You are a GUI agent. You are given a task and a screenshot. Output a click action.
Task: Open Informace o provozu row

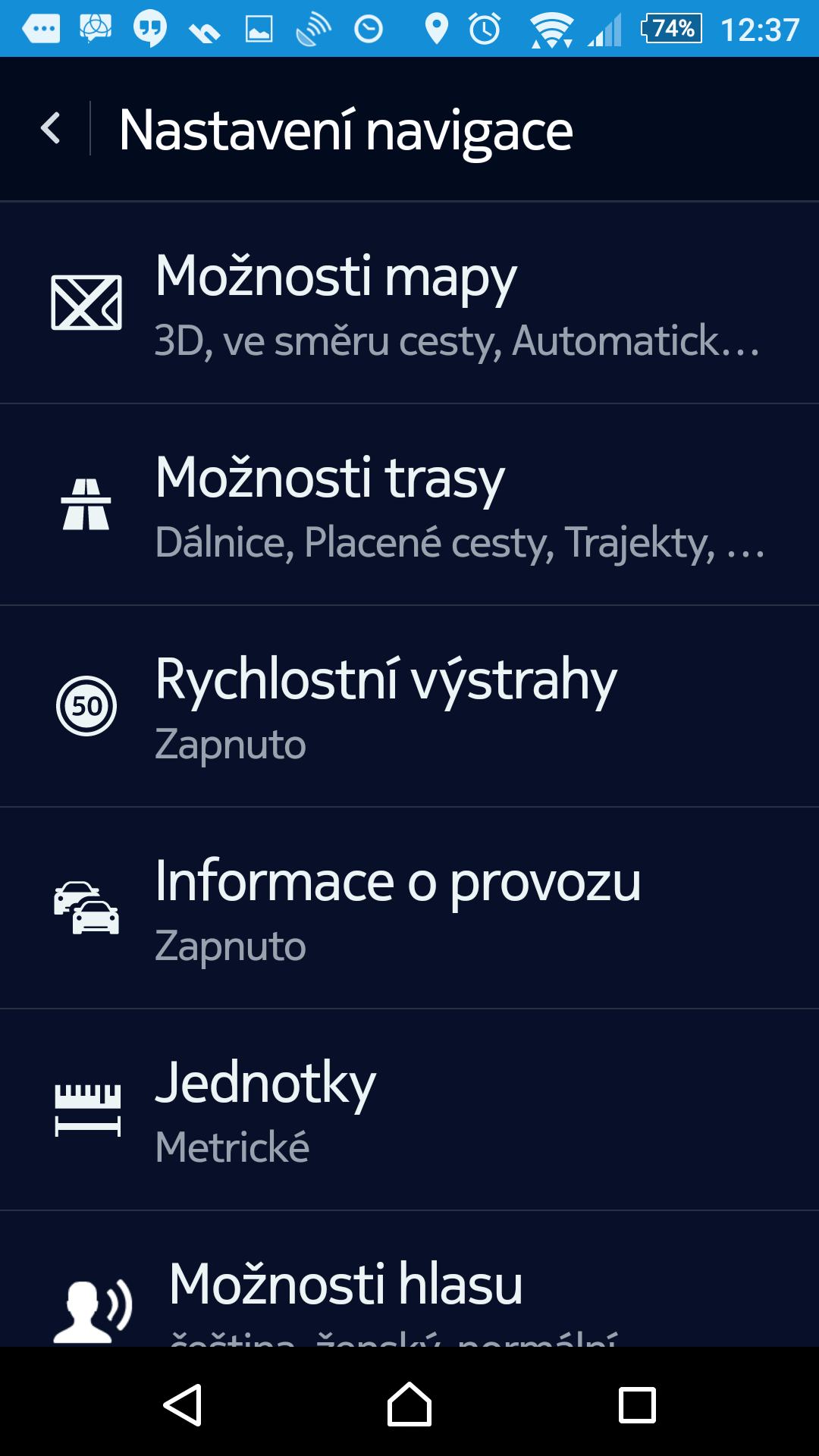pyautogui.click(x=409, y=908)
